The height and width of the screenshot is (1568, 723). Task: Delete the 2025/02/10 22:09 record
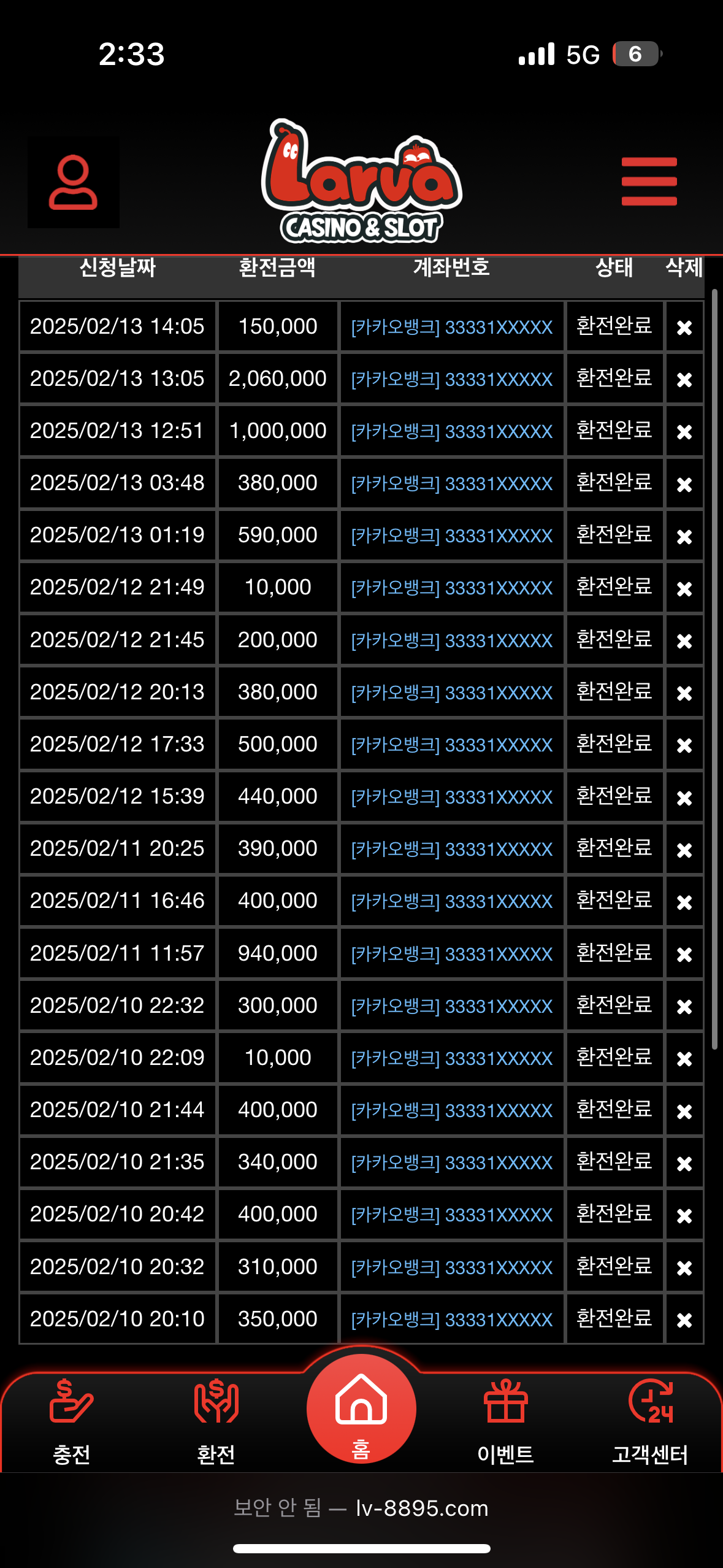click(x=684, y=1058)
